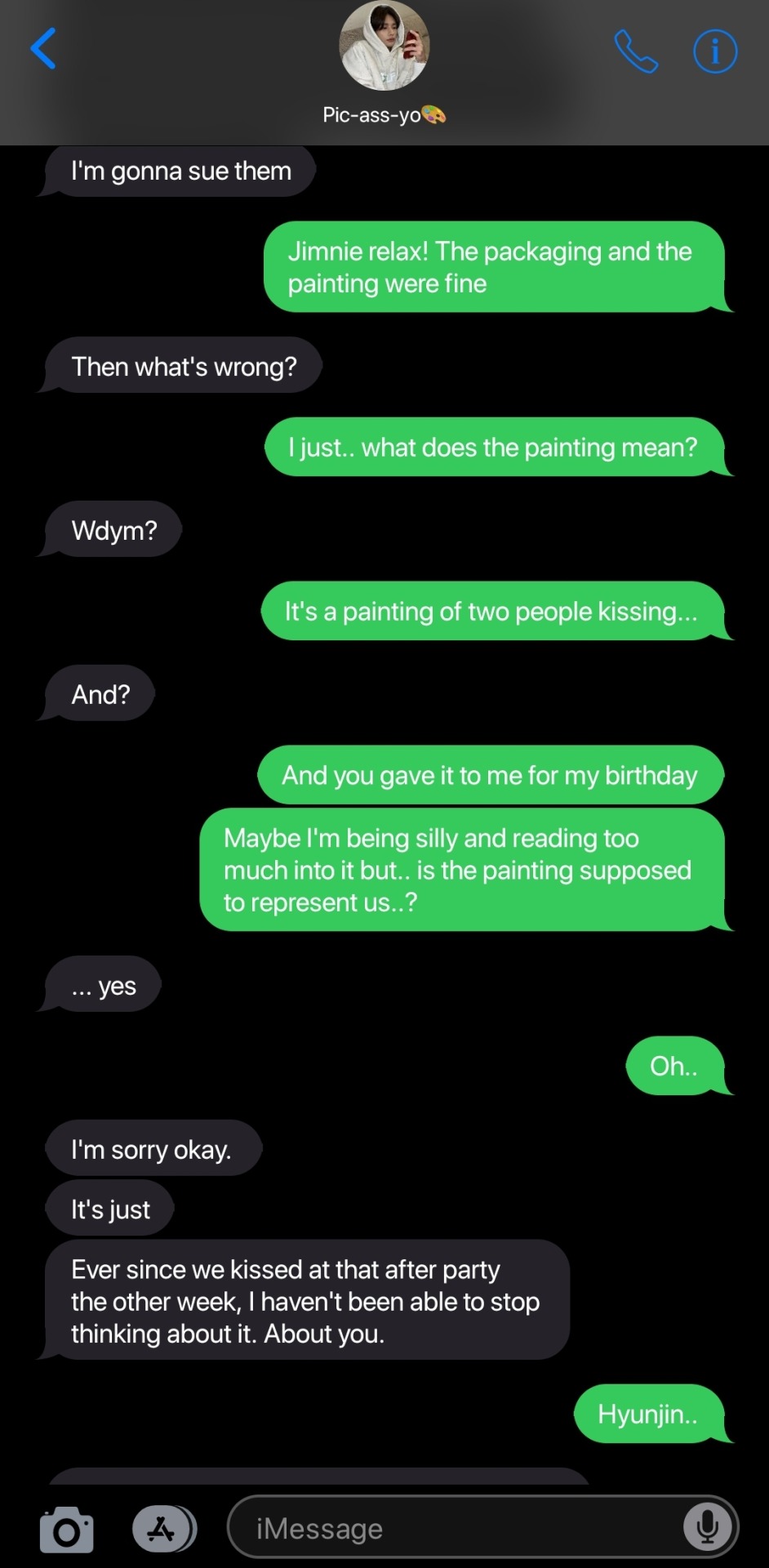Call the Pic-ass-yo contact
This screenshot has height=1568, width=769.
pyautogui.click(x=636, y=51)
